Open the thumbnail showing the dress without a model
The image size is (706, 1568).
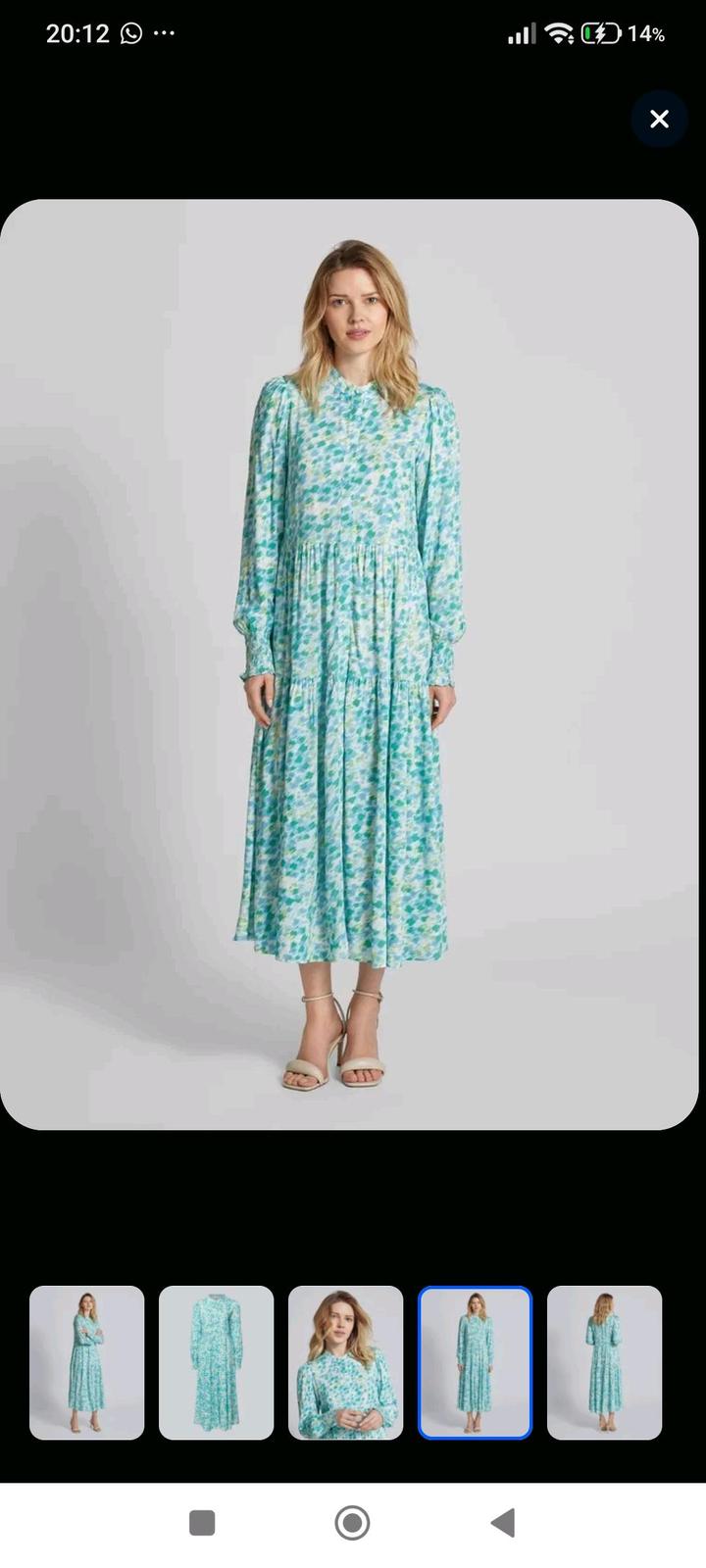[x=216, y=1362]
